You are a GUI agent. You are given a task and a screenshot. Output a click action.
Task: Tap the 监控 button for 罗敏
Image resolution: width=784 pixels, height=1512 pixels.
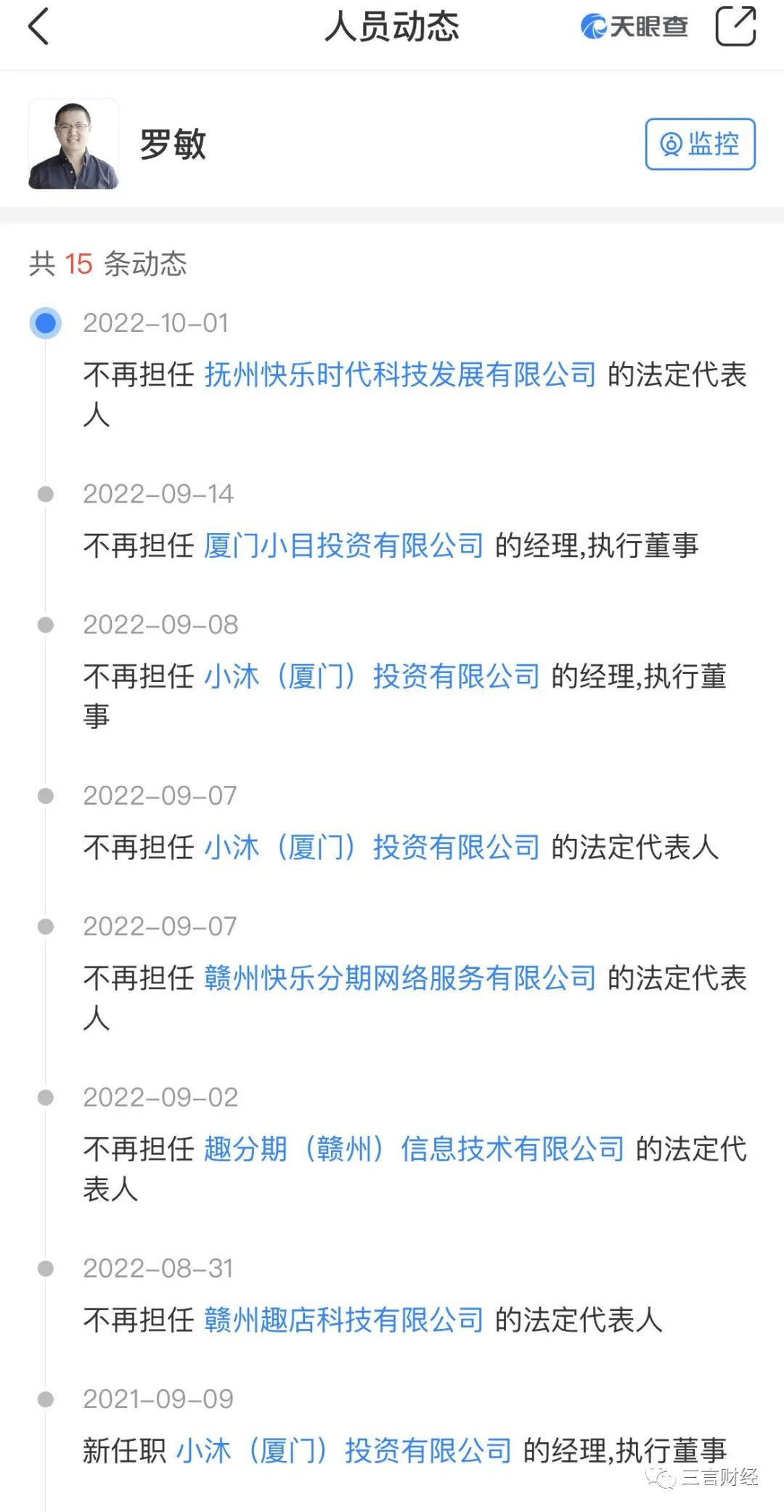tap(700, 144)
